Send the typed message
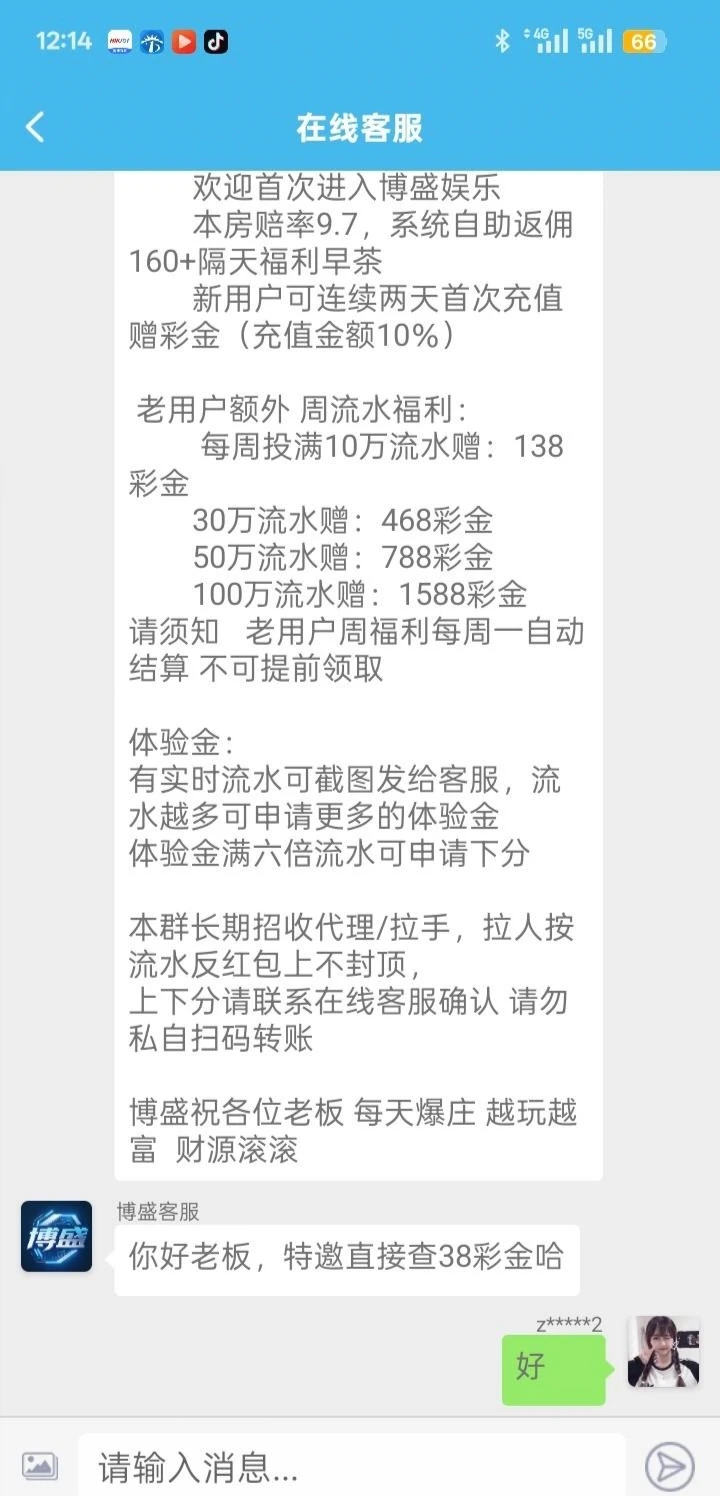720x1496 pixels. (x=669, y=1467)
